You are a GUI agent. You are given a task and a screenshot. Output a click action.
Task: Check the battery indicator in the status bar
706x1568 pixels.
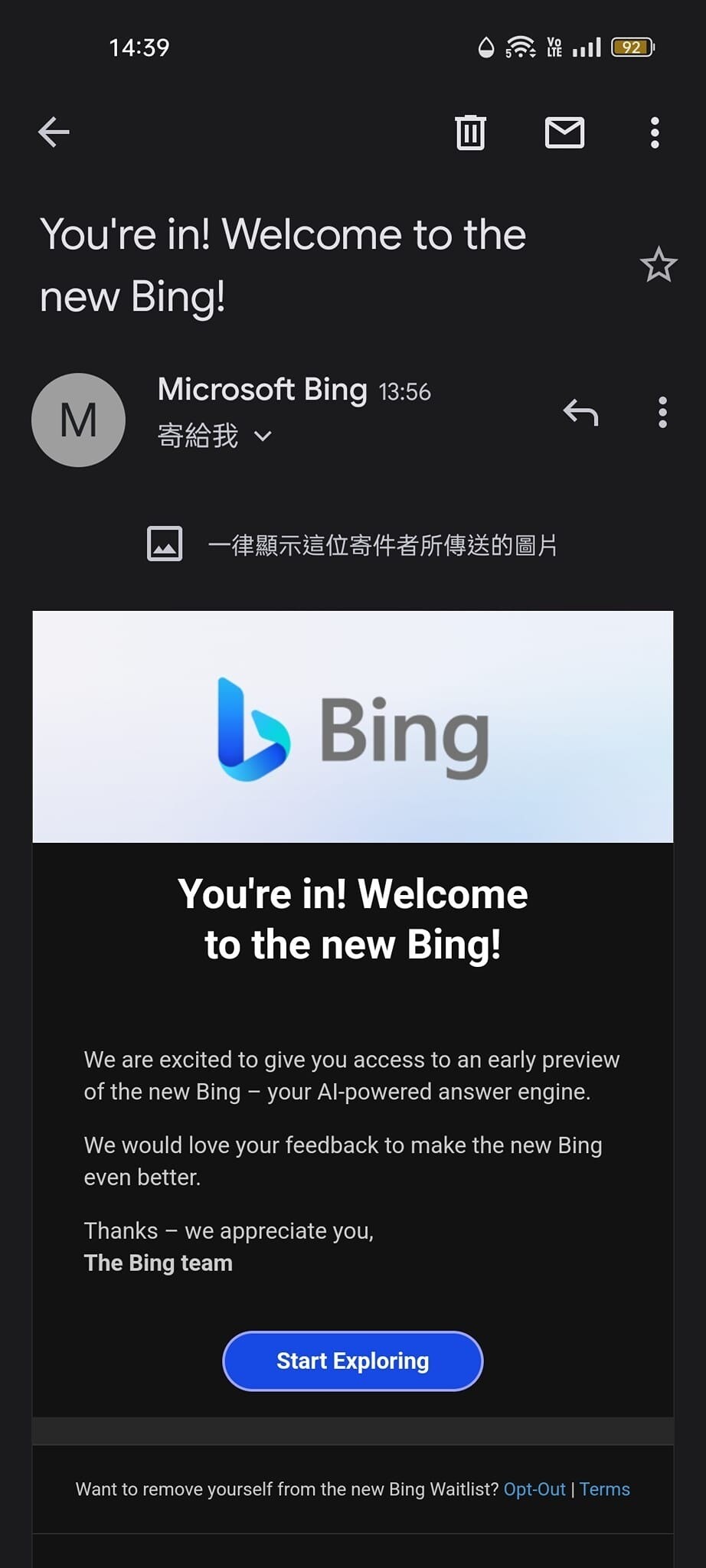pyautogui.click(x=632, y=46)
